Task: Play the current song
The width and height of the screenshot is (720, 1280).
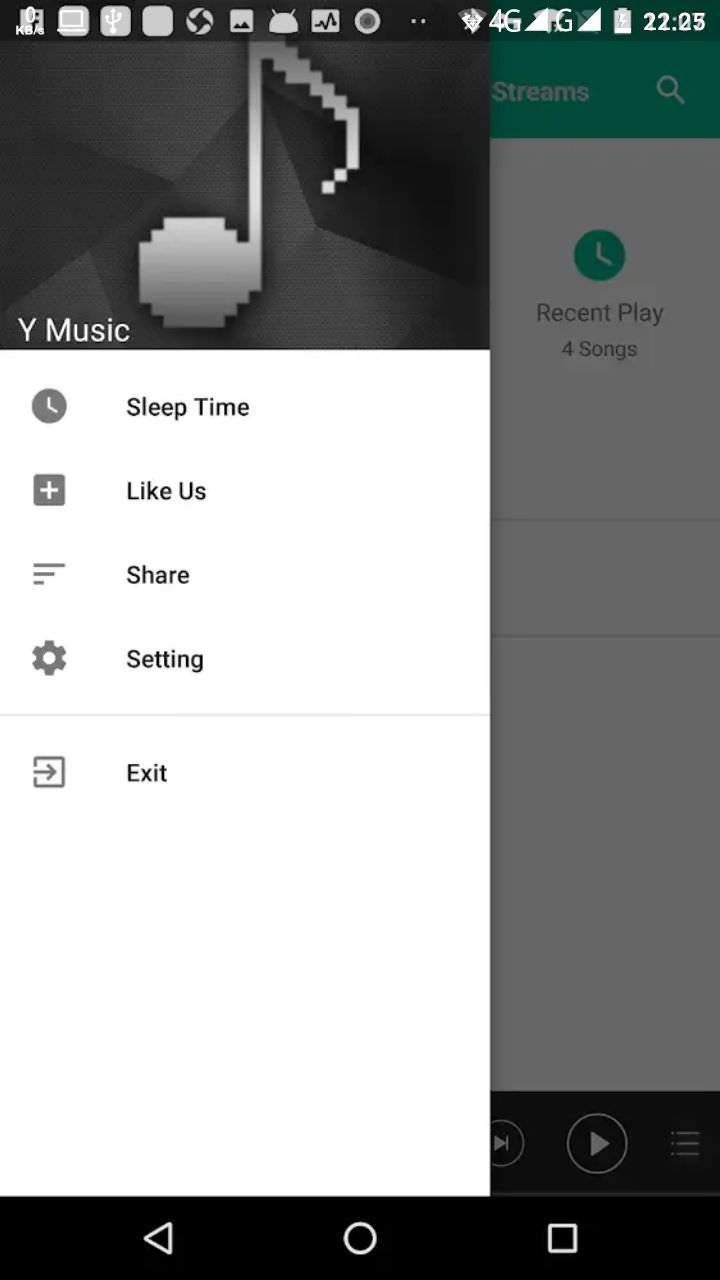Action: point(597,1143)
